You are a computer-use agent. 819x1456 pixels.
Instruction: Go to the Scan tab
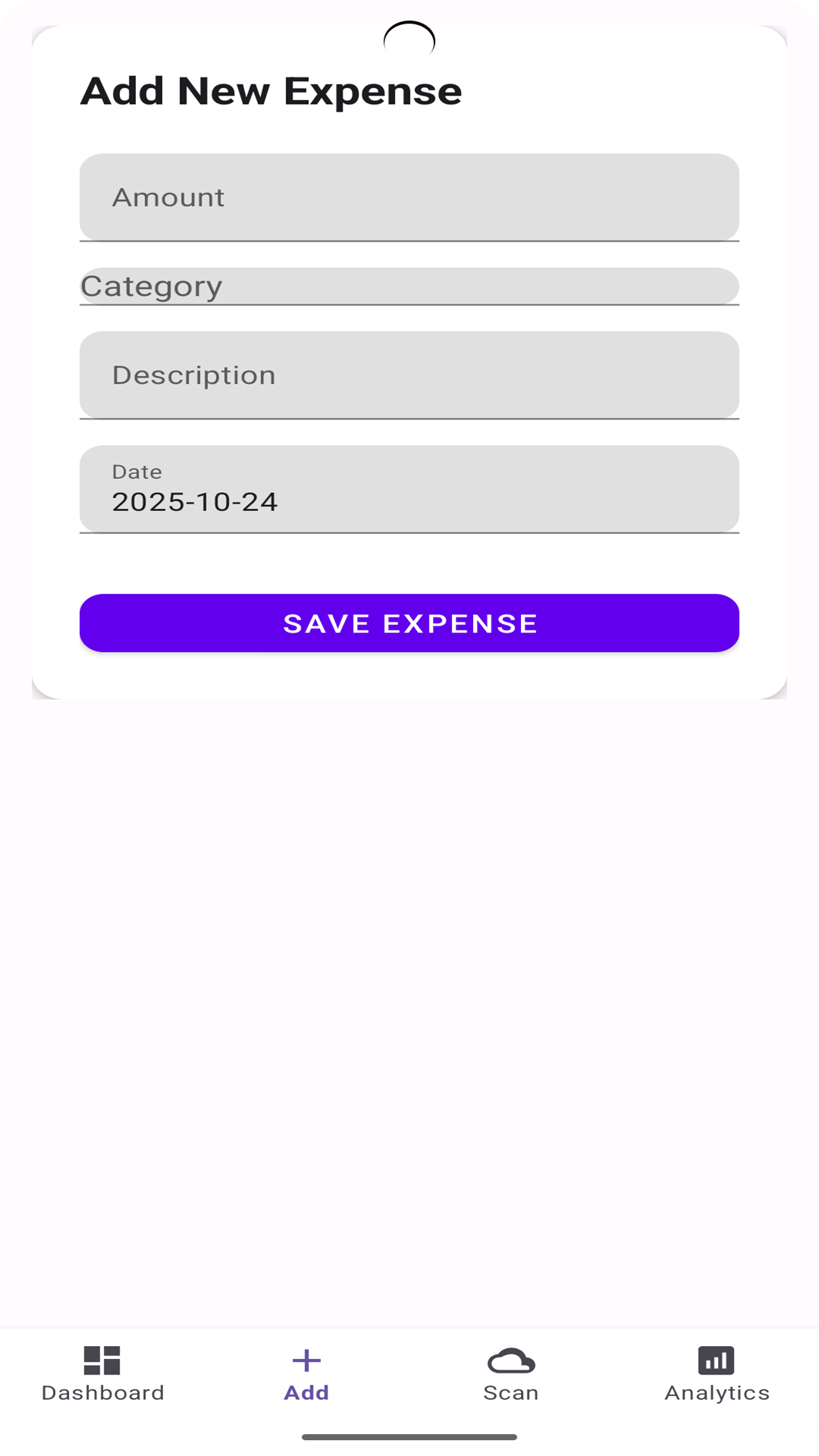click(511, 1373)
